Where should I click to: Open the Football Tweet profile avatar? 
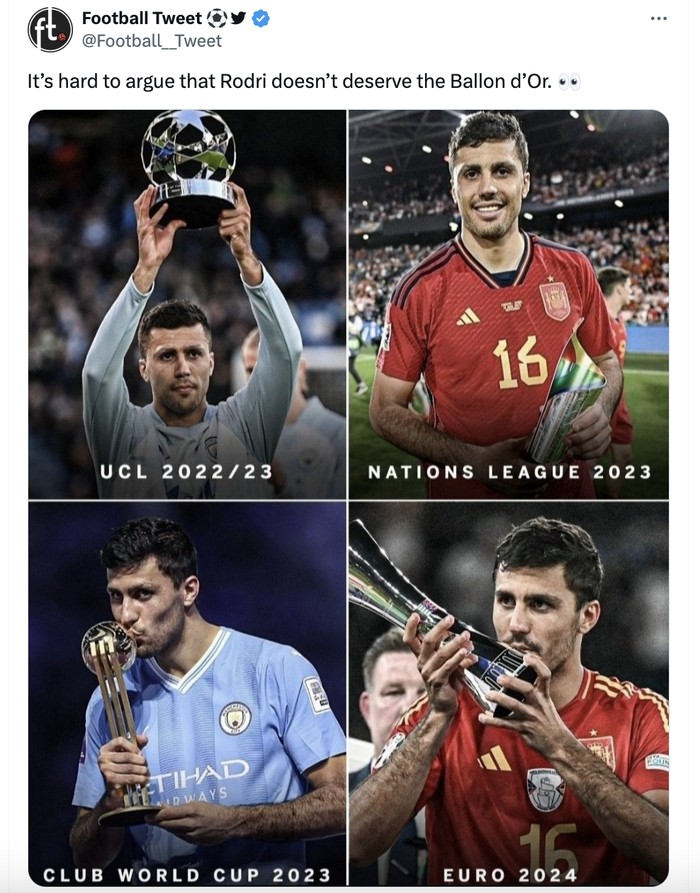[49, 29]
